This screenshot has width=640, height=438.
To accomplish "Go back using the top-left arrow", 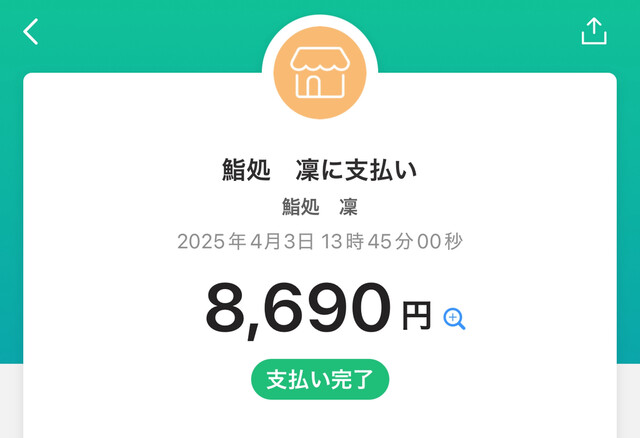I will tap(31, 32).
